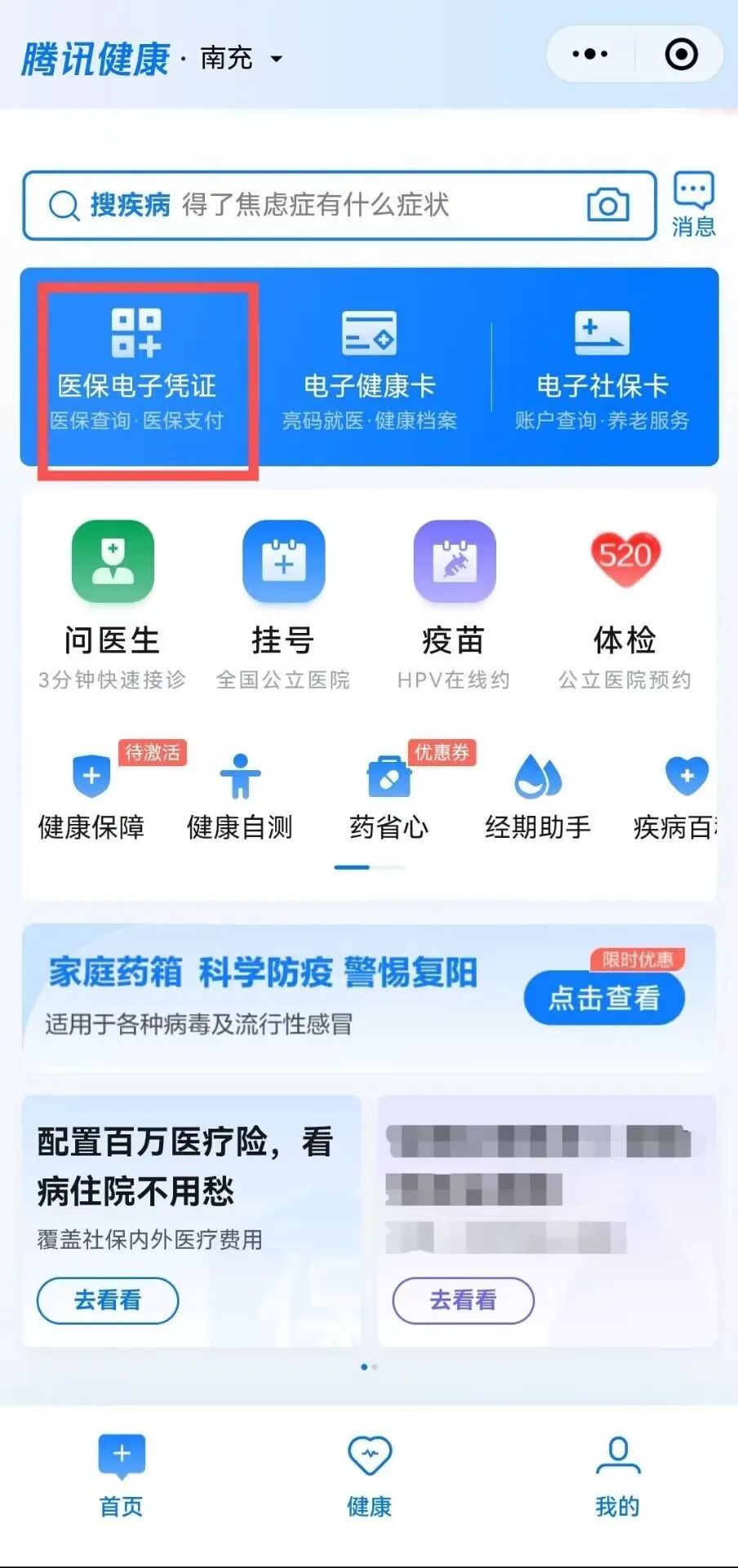The width and height of the screenshot is (738, 1568).
Task: Open 医保电子凭证
Action: tap(137, 367)
